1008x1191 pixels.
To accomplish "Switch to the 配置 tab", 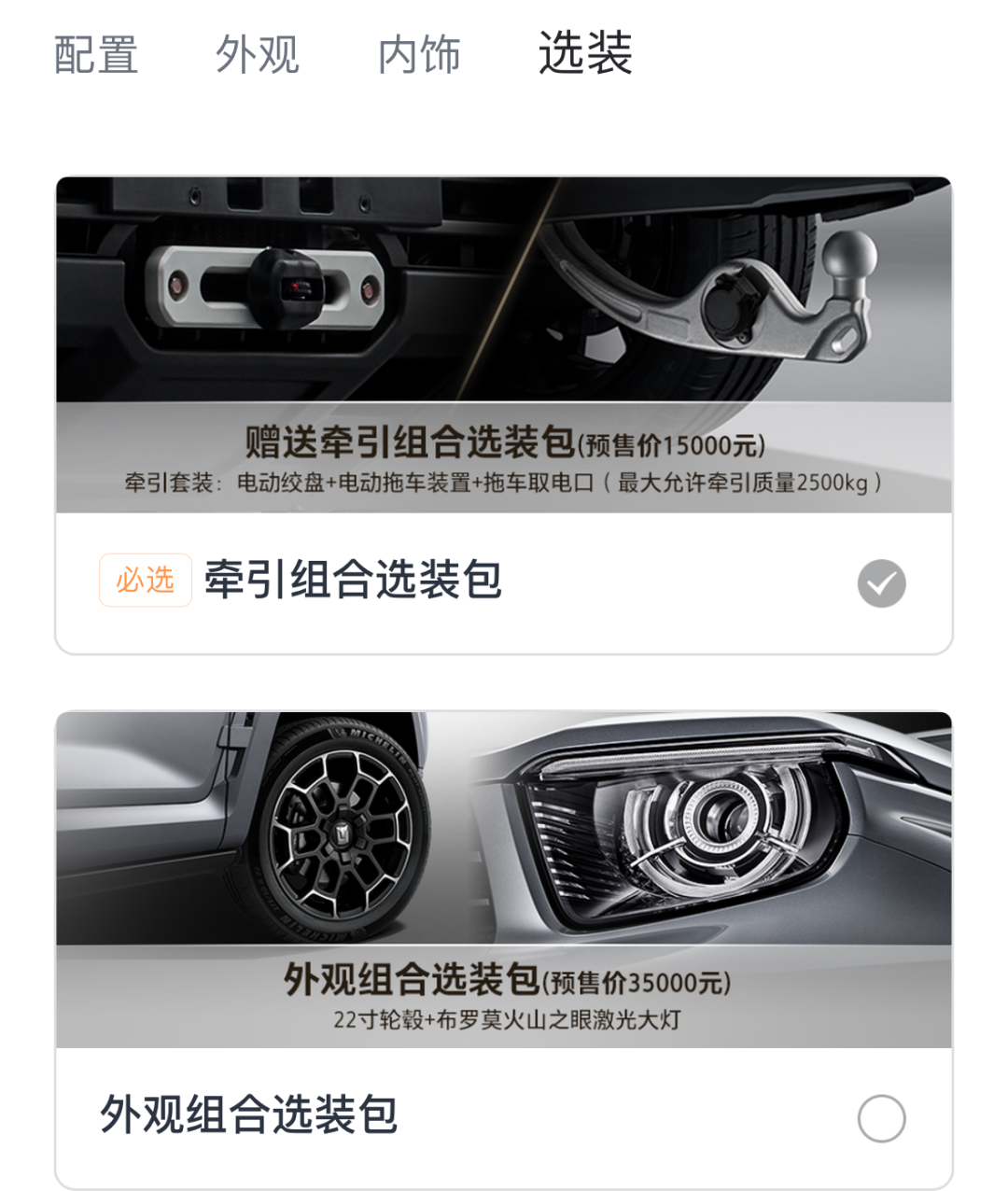I will (x=96, y=54).
